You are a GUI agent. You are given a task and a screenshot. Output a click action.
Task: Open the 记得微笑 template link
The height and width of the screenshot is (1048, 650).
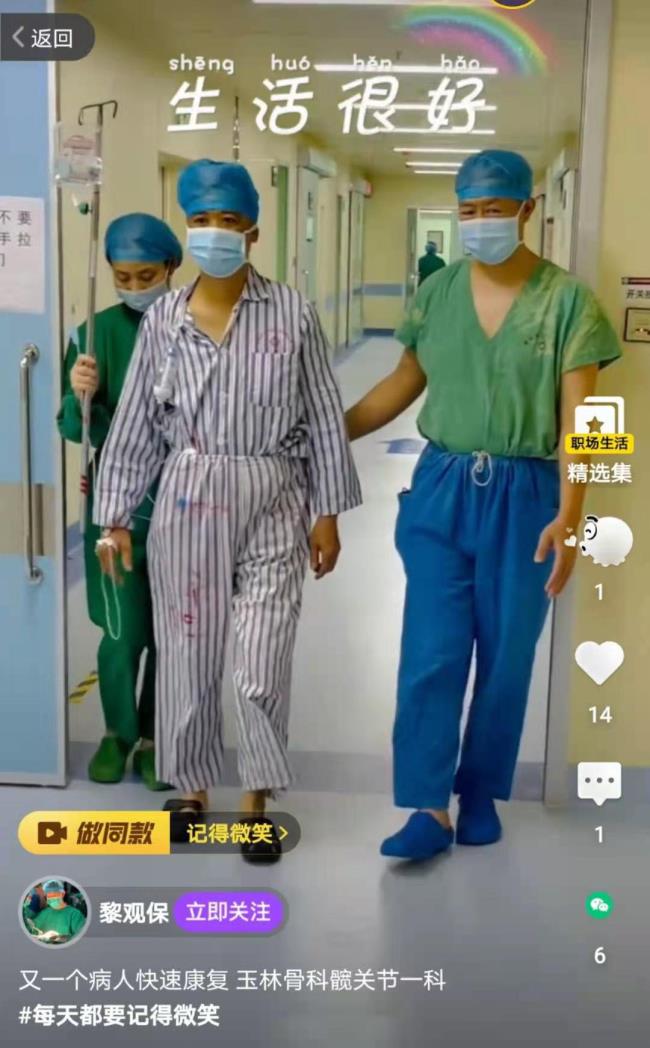[236, 832]
